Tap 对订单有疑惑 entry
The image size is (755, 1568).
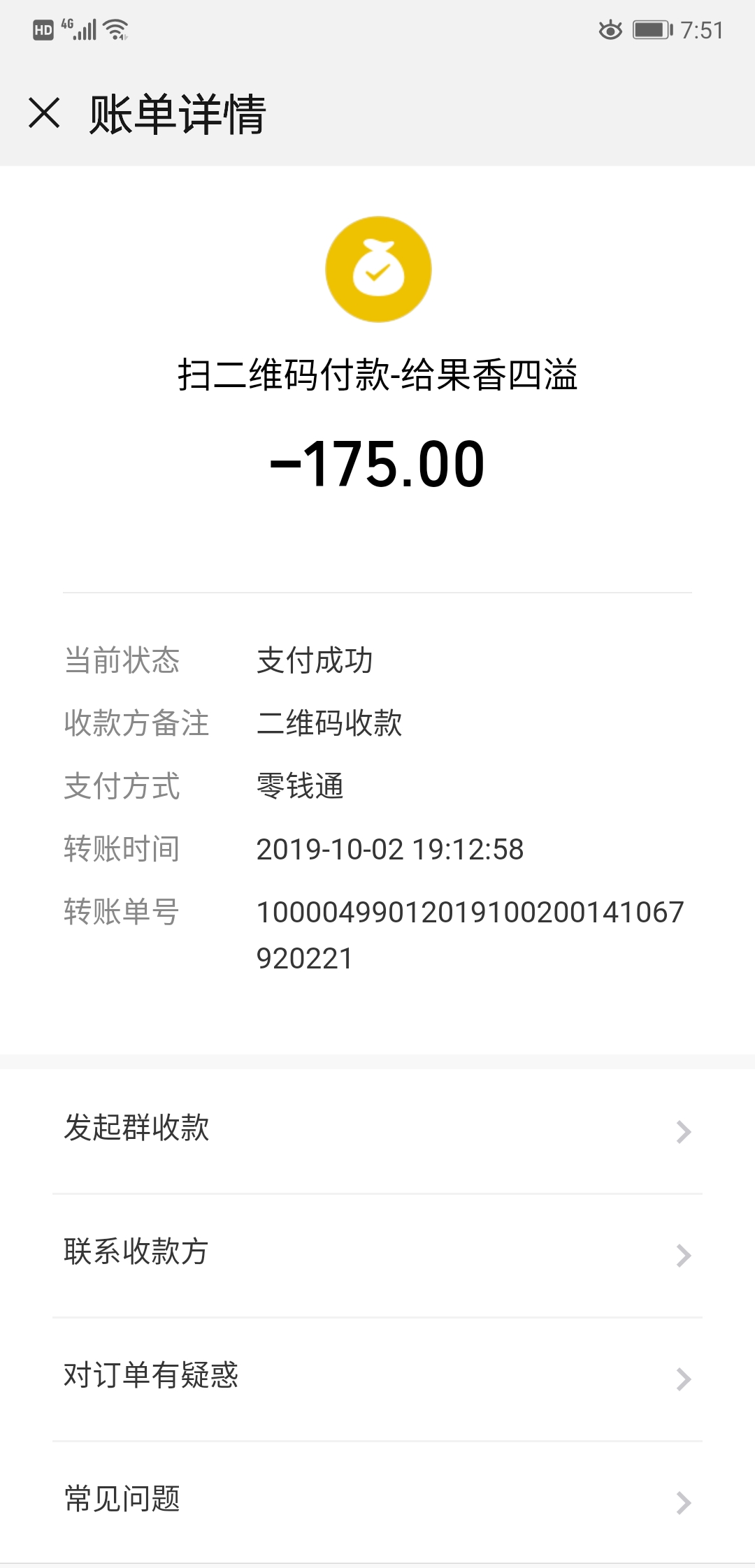(x=377, y=1377)
